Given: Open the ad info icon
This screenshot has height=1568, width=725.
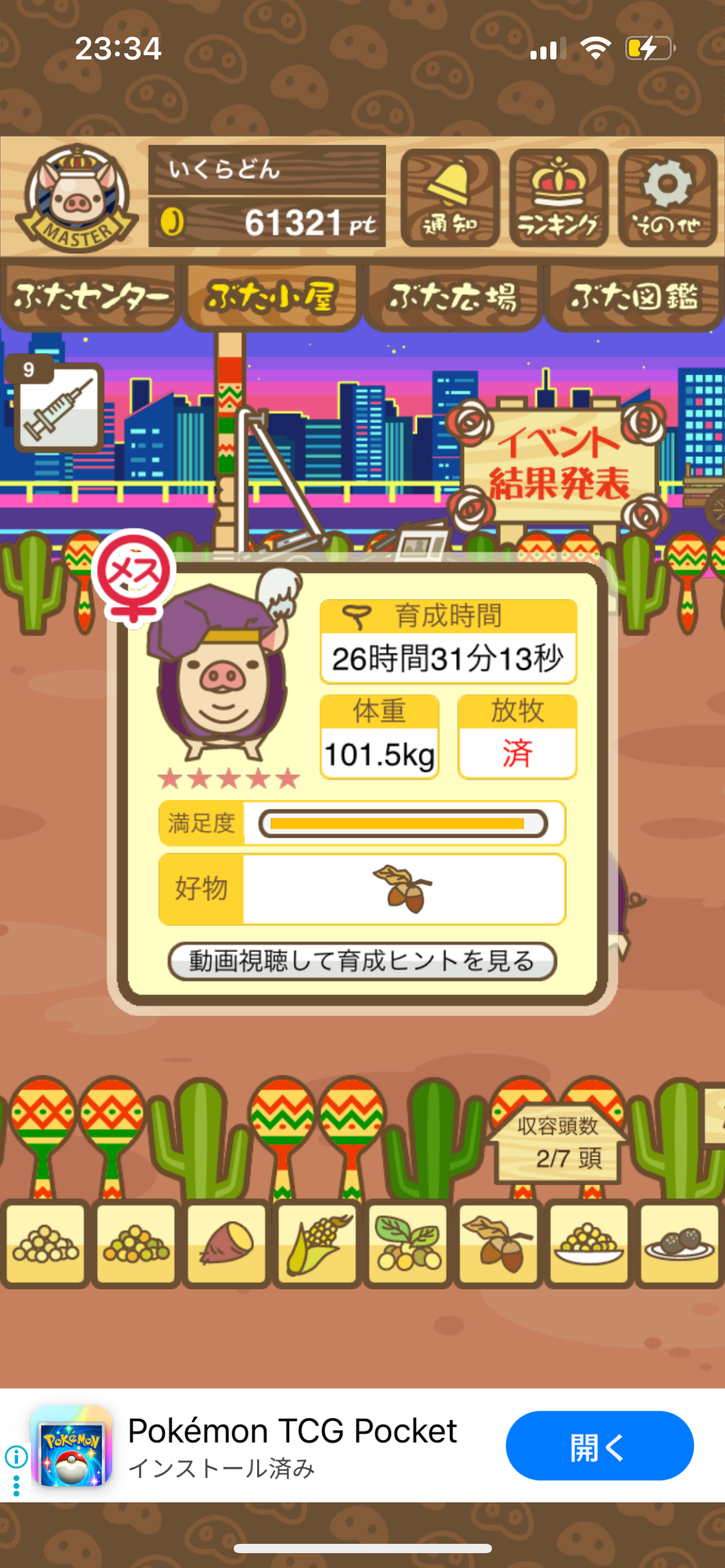Looking at the screenshot, I should pyautogui.click(x=16, y=1457).
